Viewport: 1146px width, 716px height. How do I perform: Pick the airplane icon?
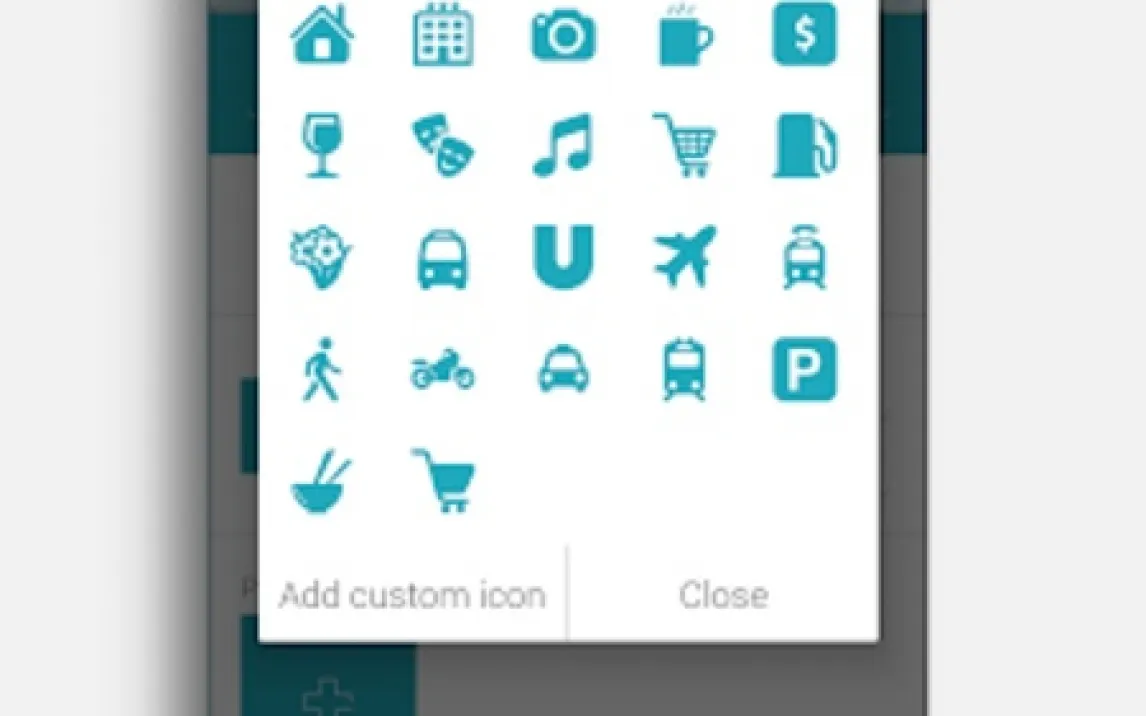click(685, 256)
